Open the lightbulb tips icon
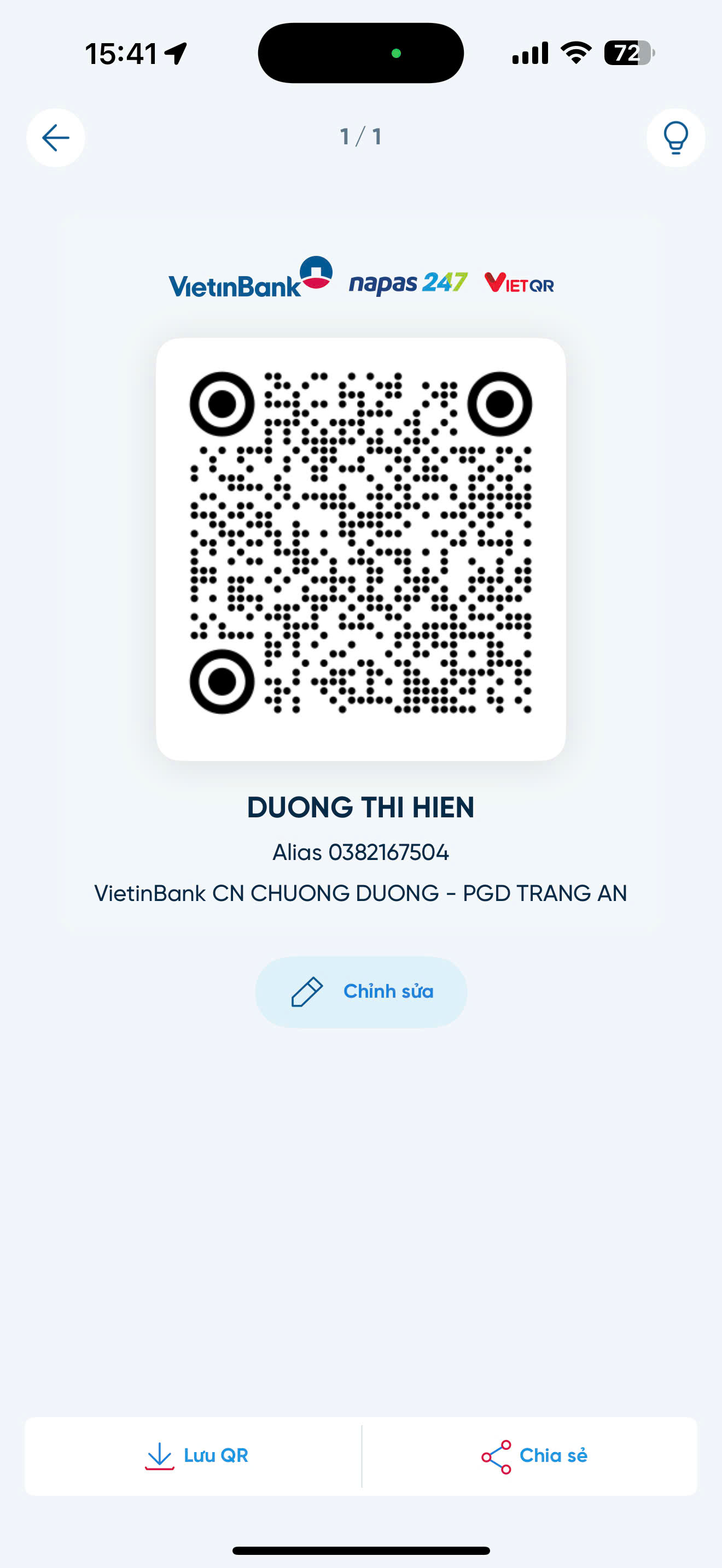Screen dimensions: 722x1568 point(675,138)
